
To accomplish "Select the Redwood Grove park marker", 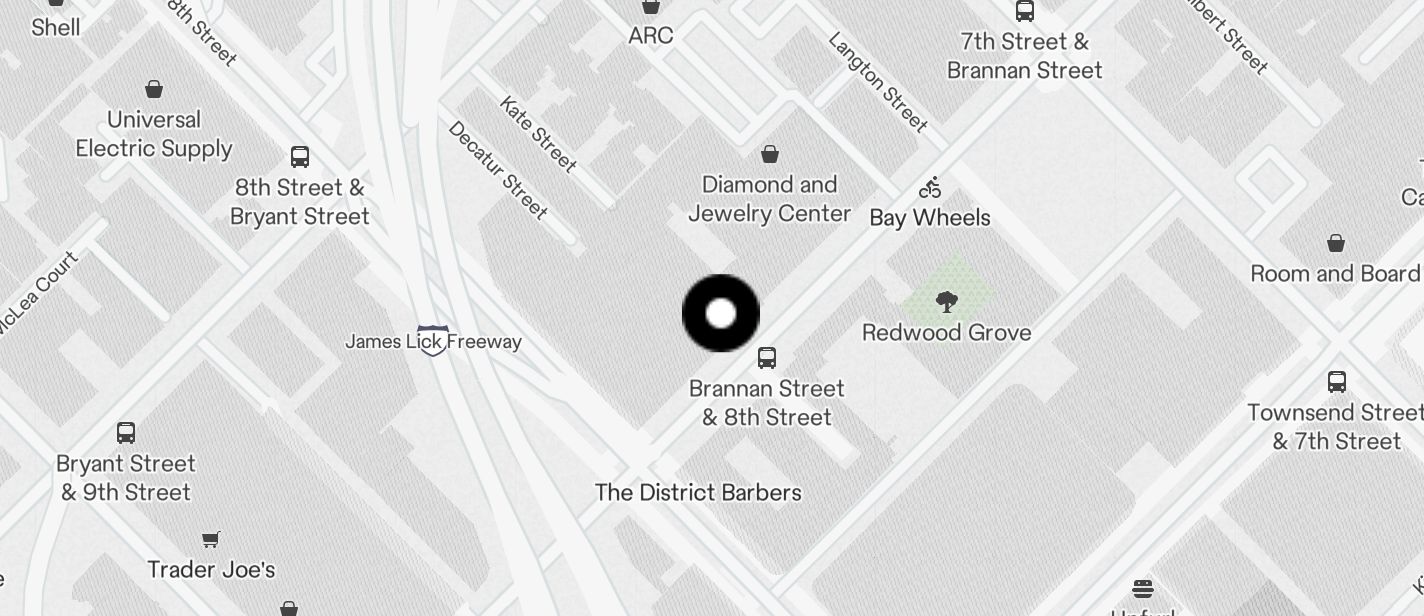I will (x=946, y=301).
